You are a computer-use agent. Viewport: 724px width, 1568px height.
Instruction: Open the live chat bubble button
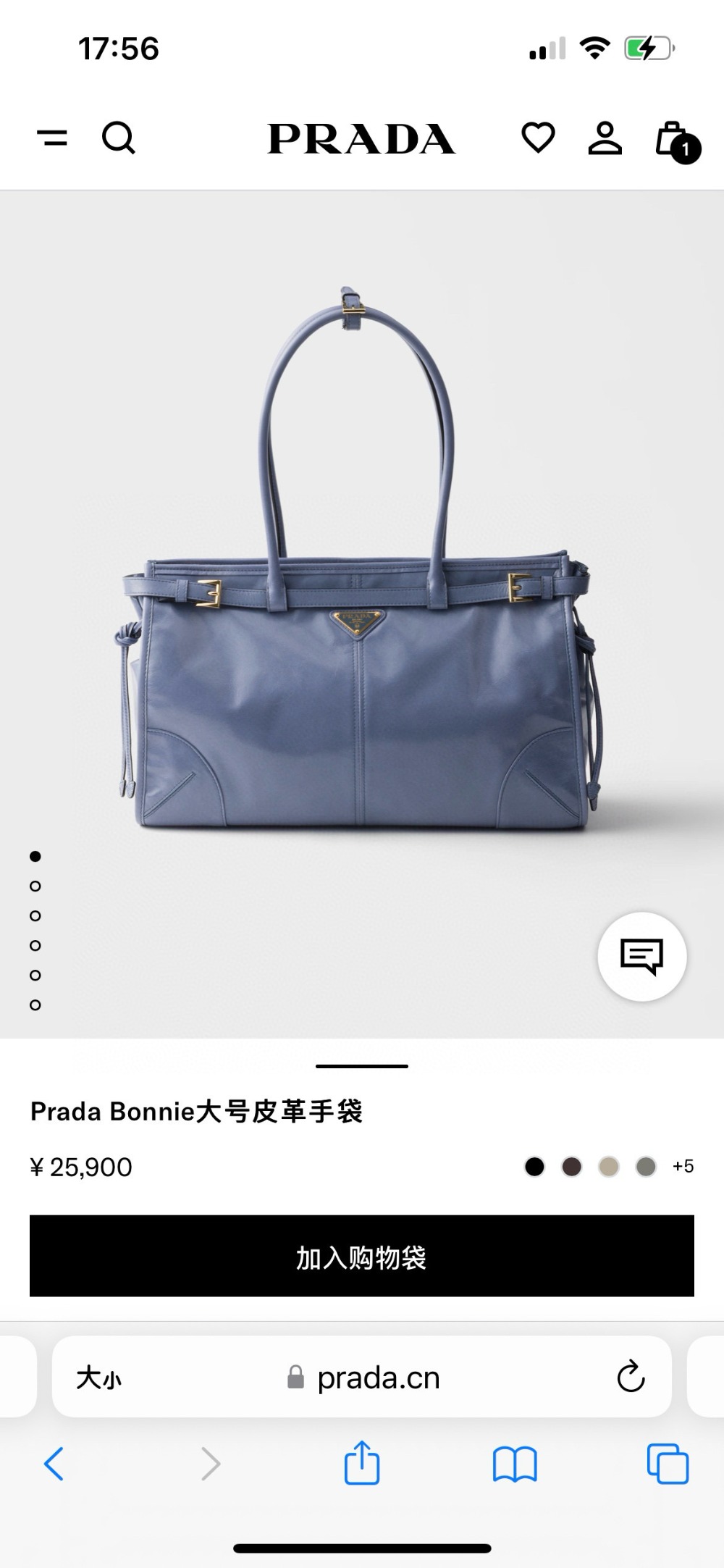point(641,956)
